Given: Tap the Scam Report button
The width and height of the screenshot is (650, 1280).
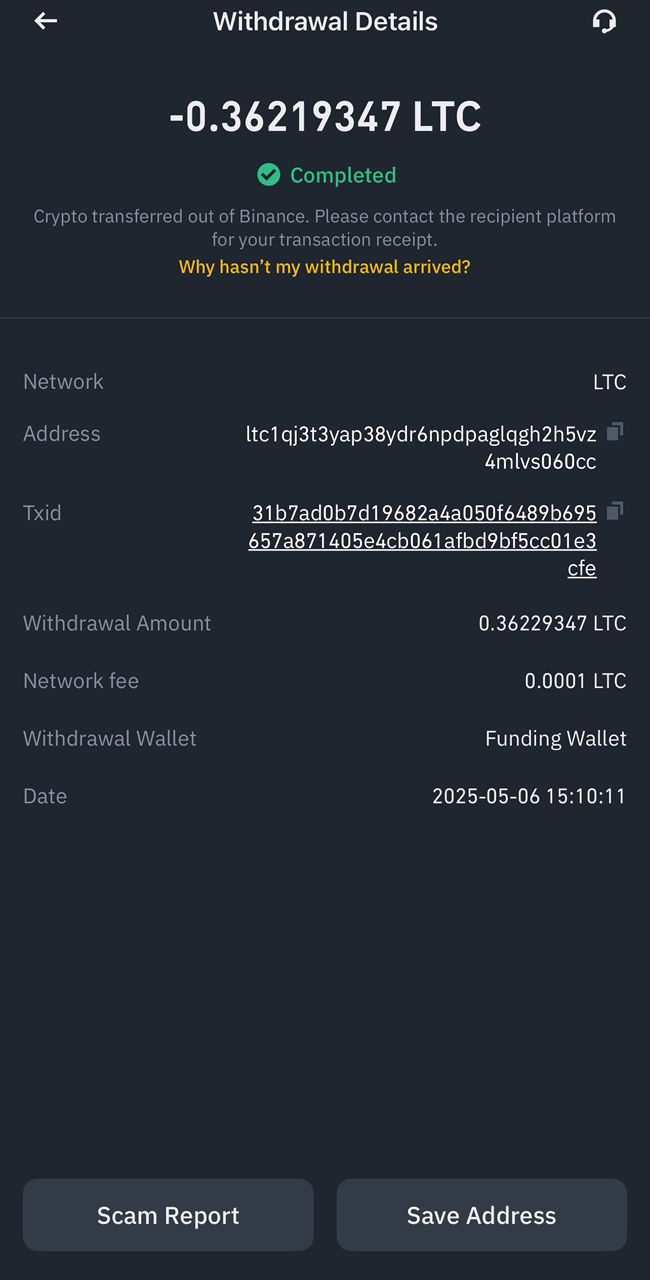Looking at the screenshot, I should coord(168,1215).
